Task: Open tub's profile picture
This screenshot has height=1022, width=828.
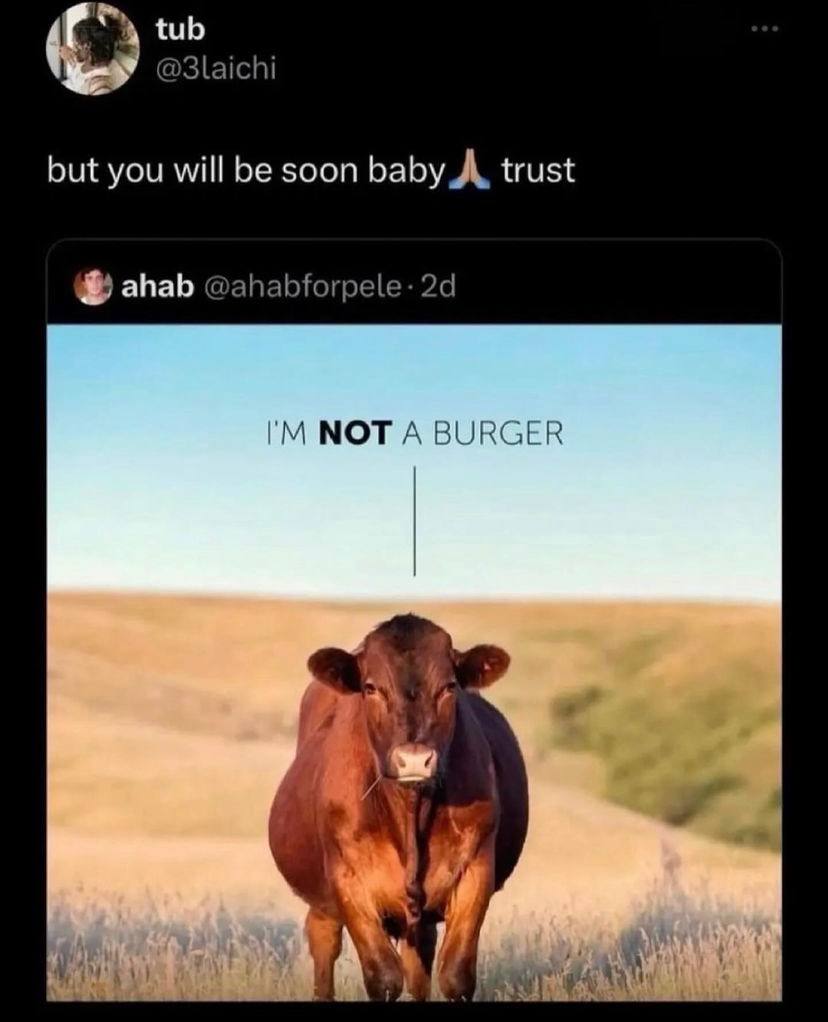Action: pyautogui.click(x=93, y=49)
